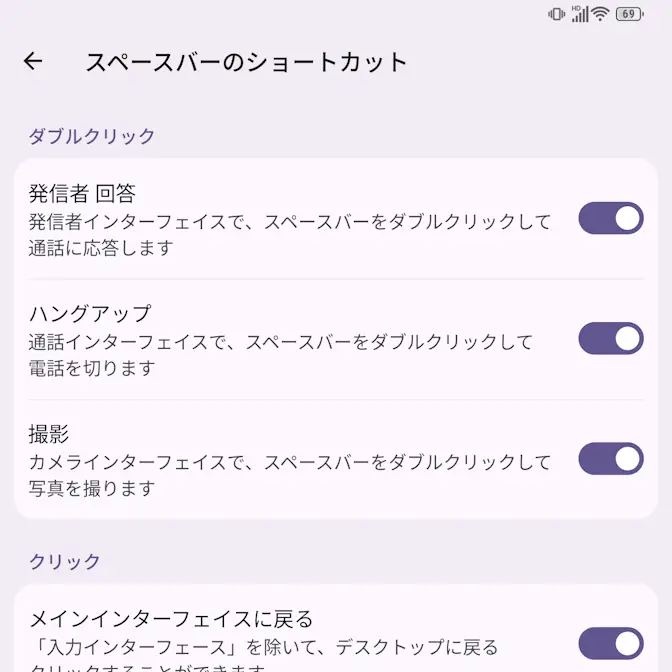Turn off the 発信者 回答 switch

[610, 218]
